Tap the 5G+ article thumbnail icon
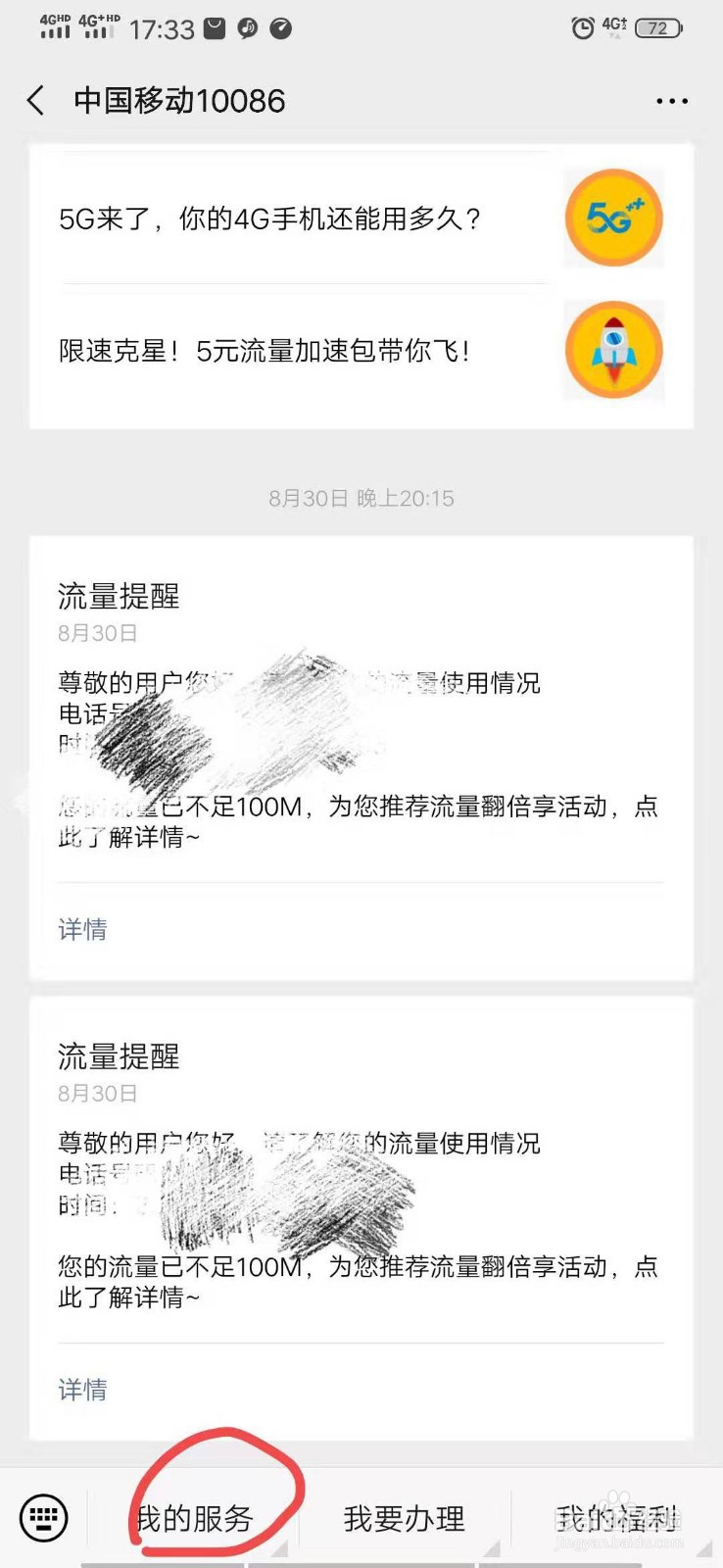This screenshot has width=723, height=1568. pos(612,218)
